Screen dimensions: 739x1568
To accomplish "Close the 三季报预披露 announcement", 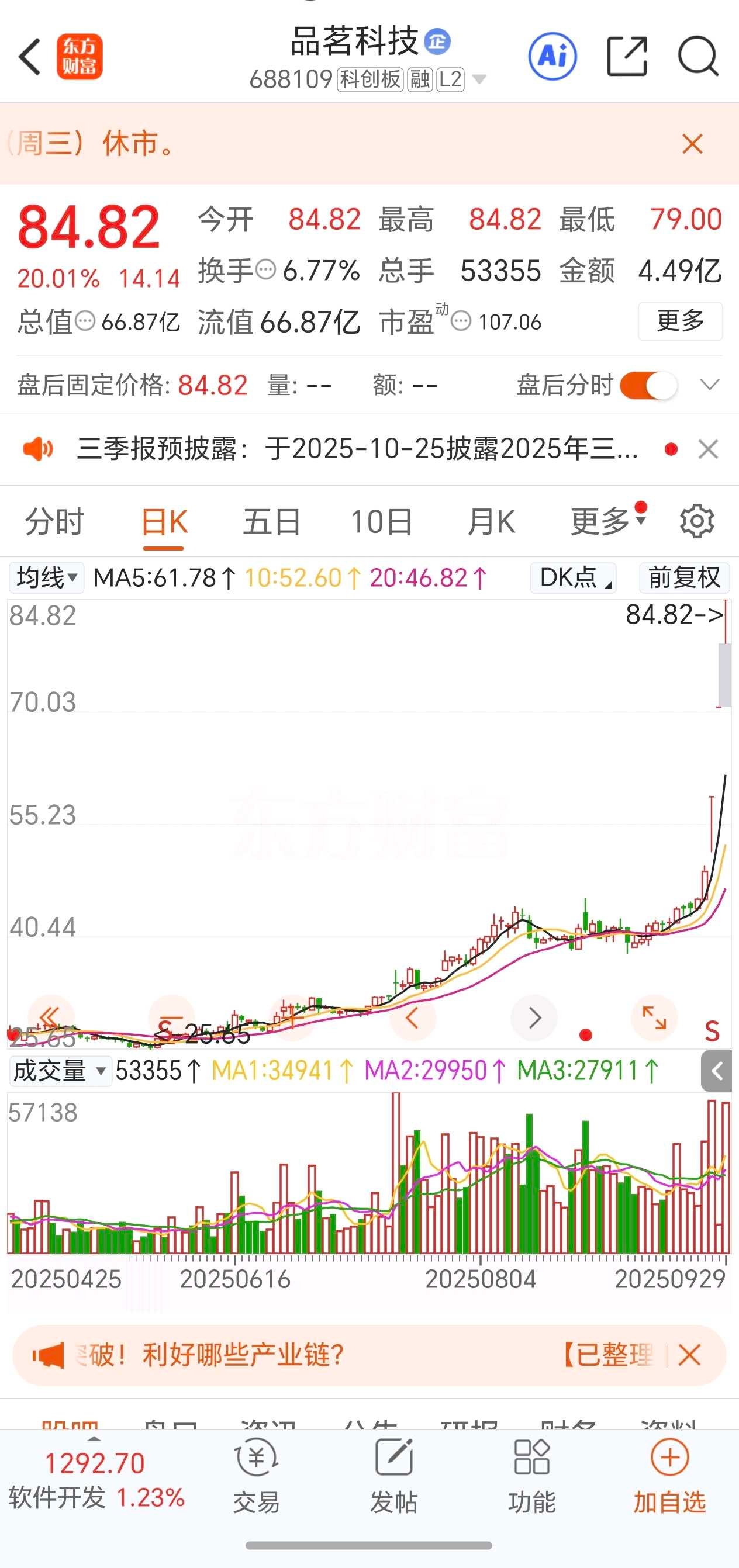I will click(x=708, y=450).
